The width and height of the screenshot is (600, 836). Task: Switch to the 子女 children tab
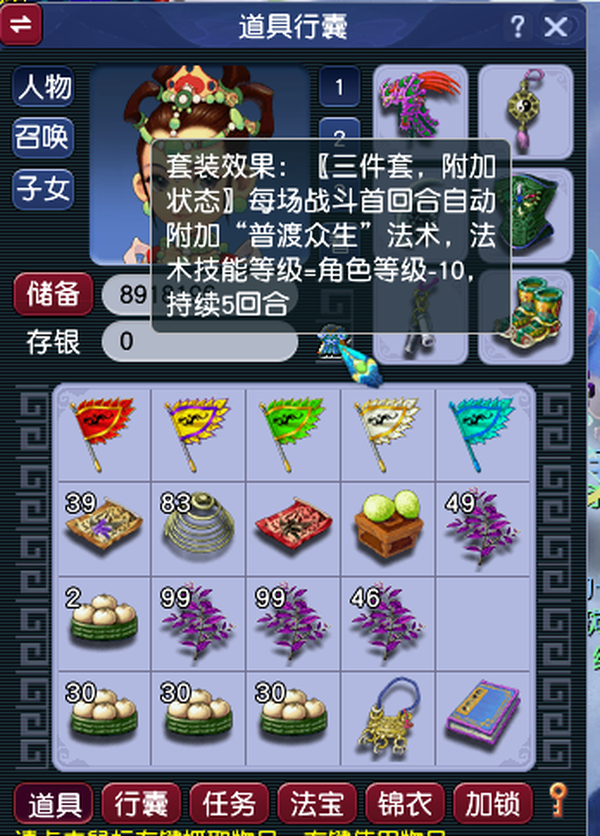(x=43, y=187)
